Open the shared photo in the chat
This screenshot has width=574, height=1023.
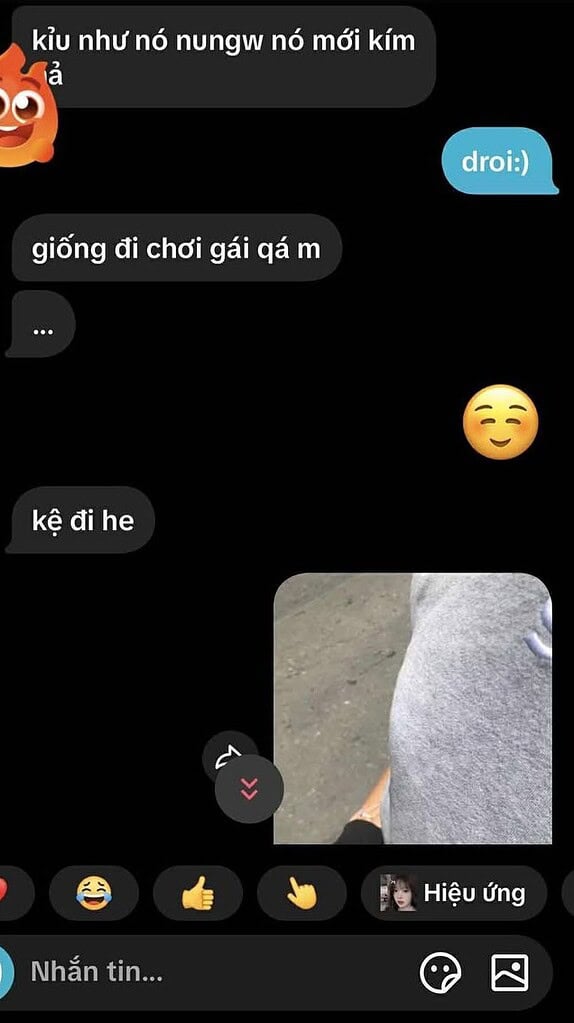click(412, 708)
